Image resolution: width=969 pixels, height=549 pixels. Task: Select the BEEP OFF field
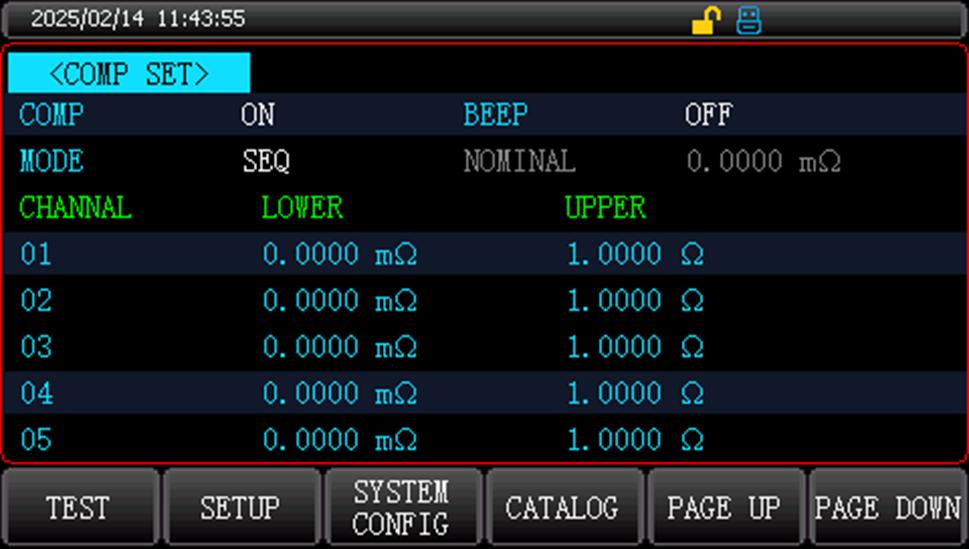[x=708, y=115]
